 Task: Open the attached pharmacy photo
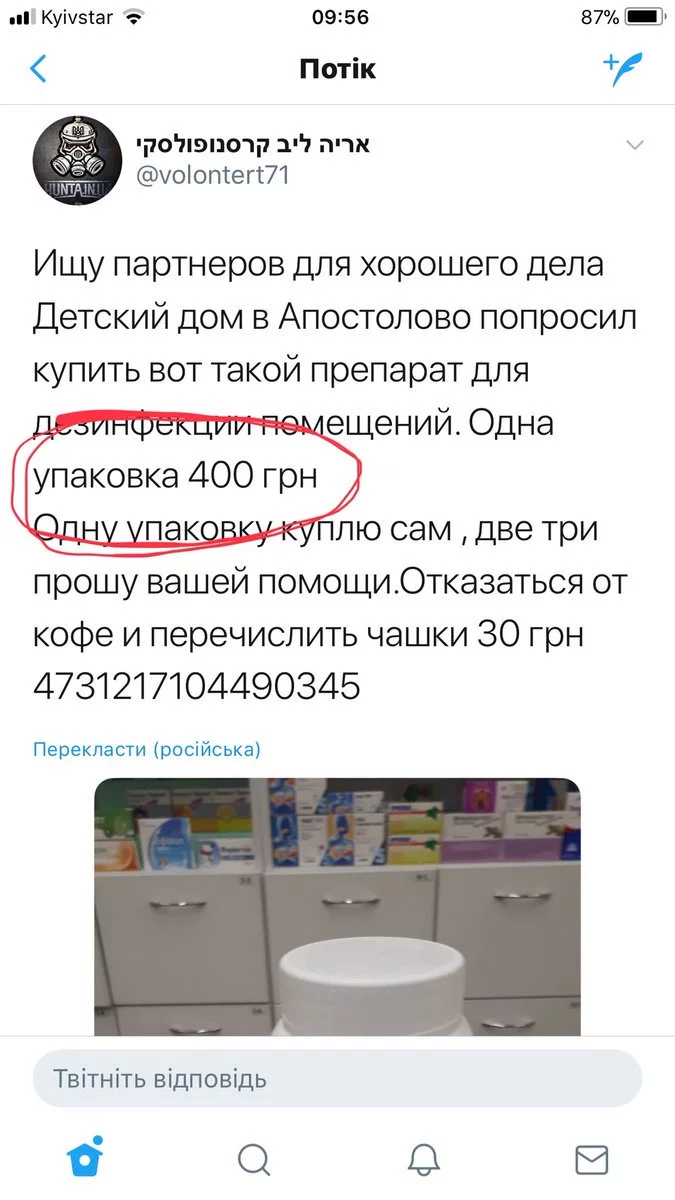click(337, 905)
